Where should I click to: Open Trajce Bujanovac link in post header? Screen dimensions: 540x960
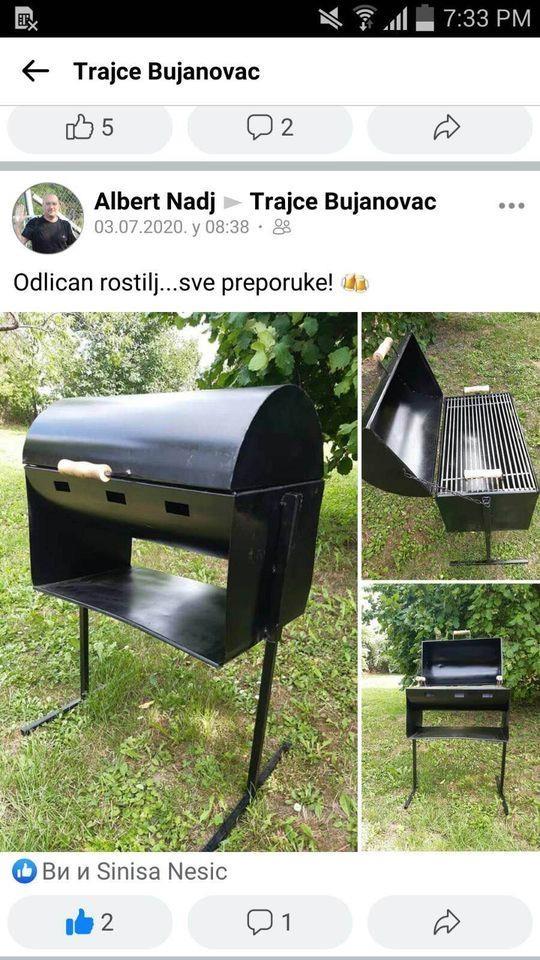(x=343, y=201)
